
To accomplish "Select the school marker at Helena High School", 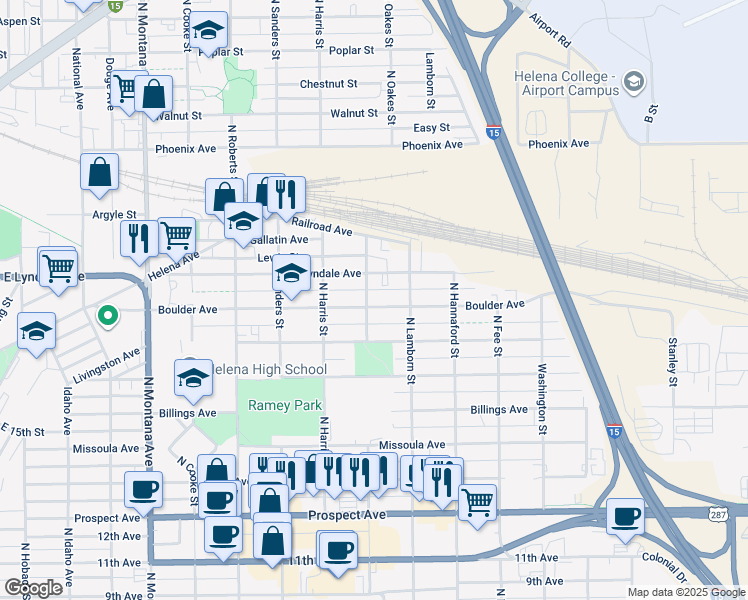I will click(193, 378).
